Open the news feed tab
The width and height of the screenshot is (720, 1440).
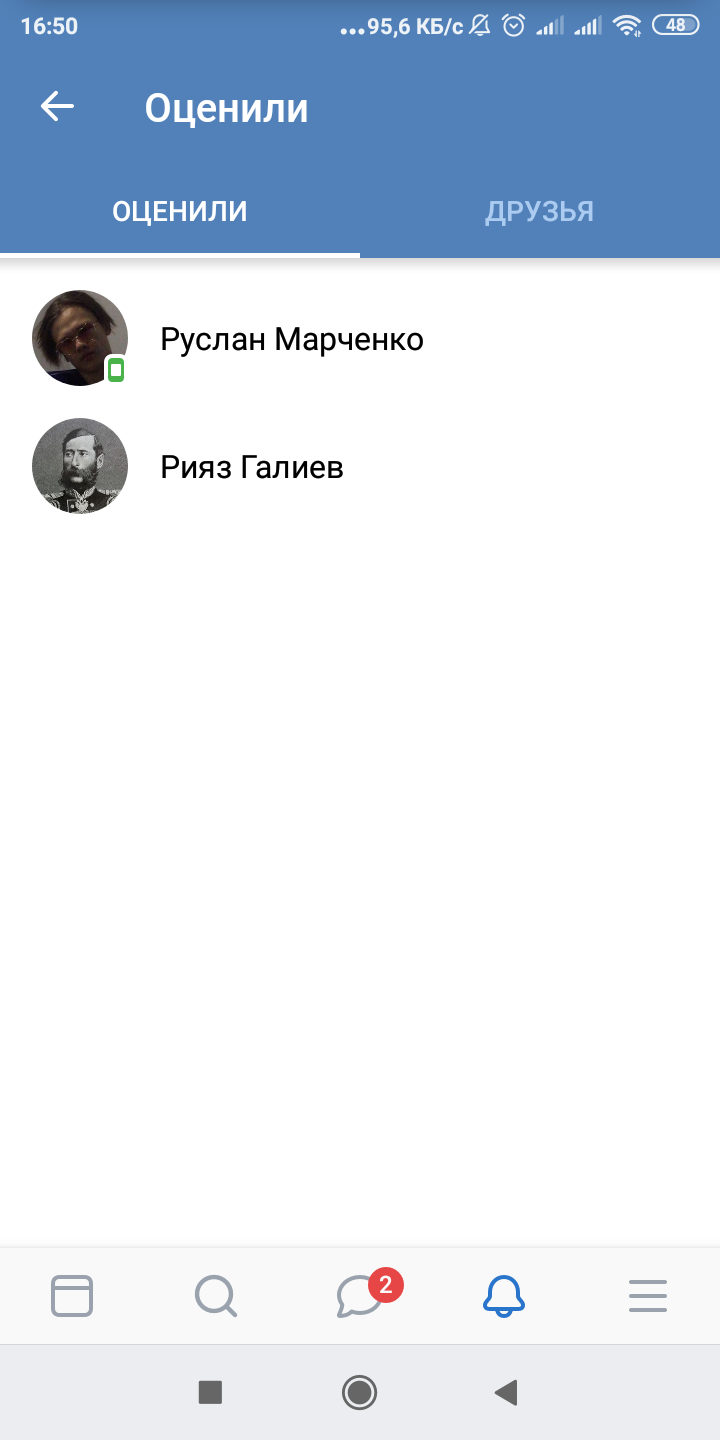click(72, 1296)
